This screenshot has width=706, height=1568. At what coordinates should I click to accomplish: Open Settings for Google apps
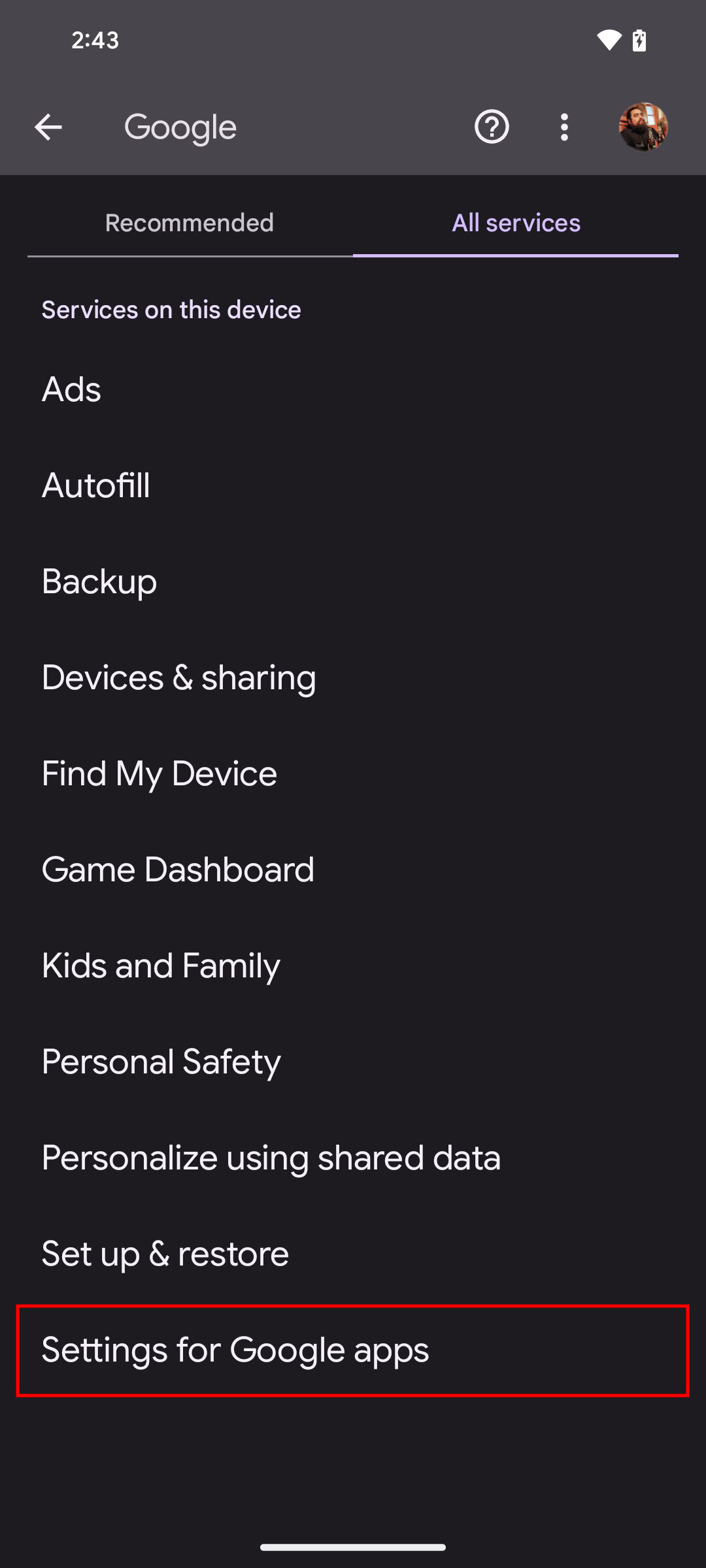[353, 1350]
